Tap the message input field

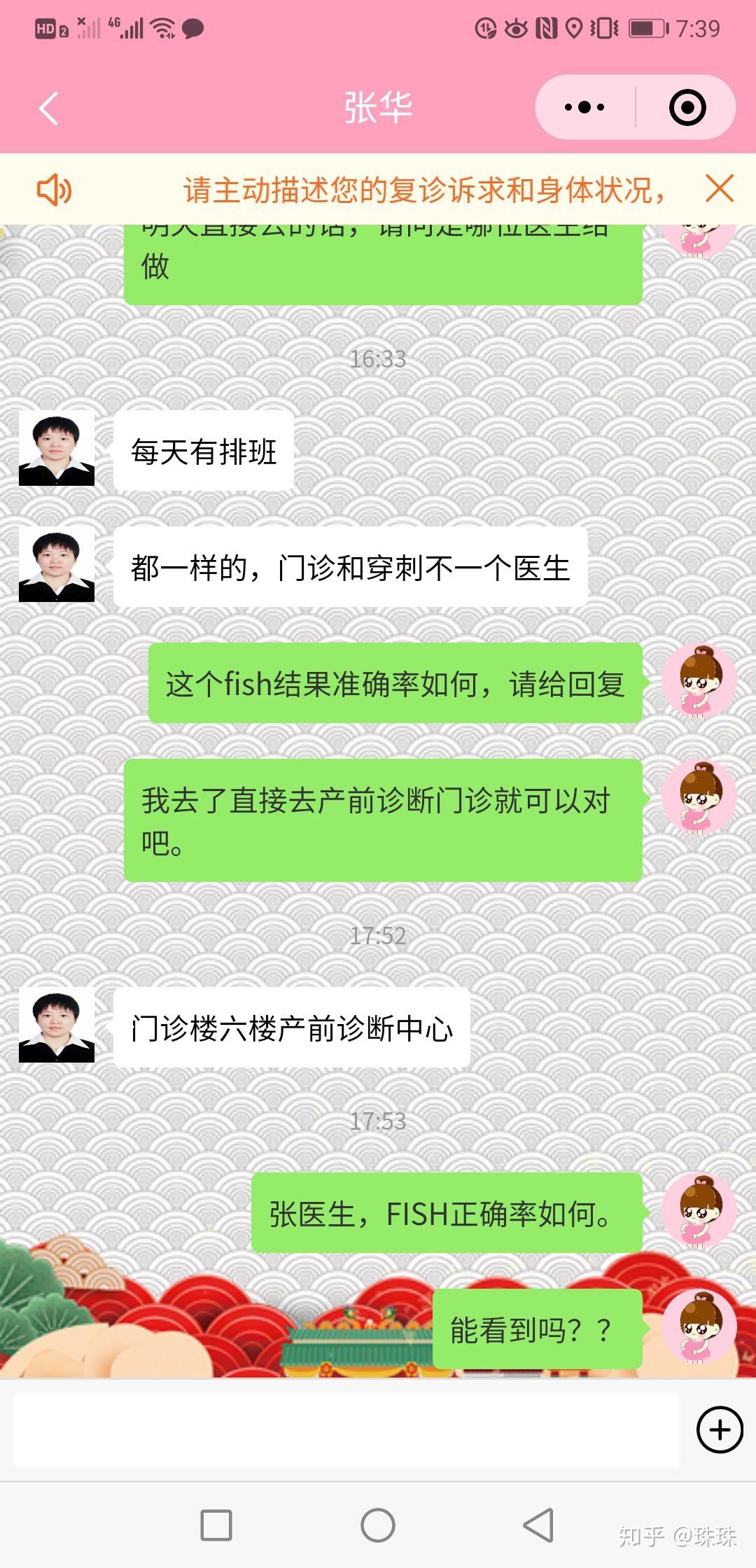346,1430
